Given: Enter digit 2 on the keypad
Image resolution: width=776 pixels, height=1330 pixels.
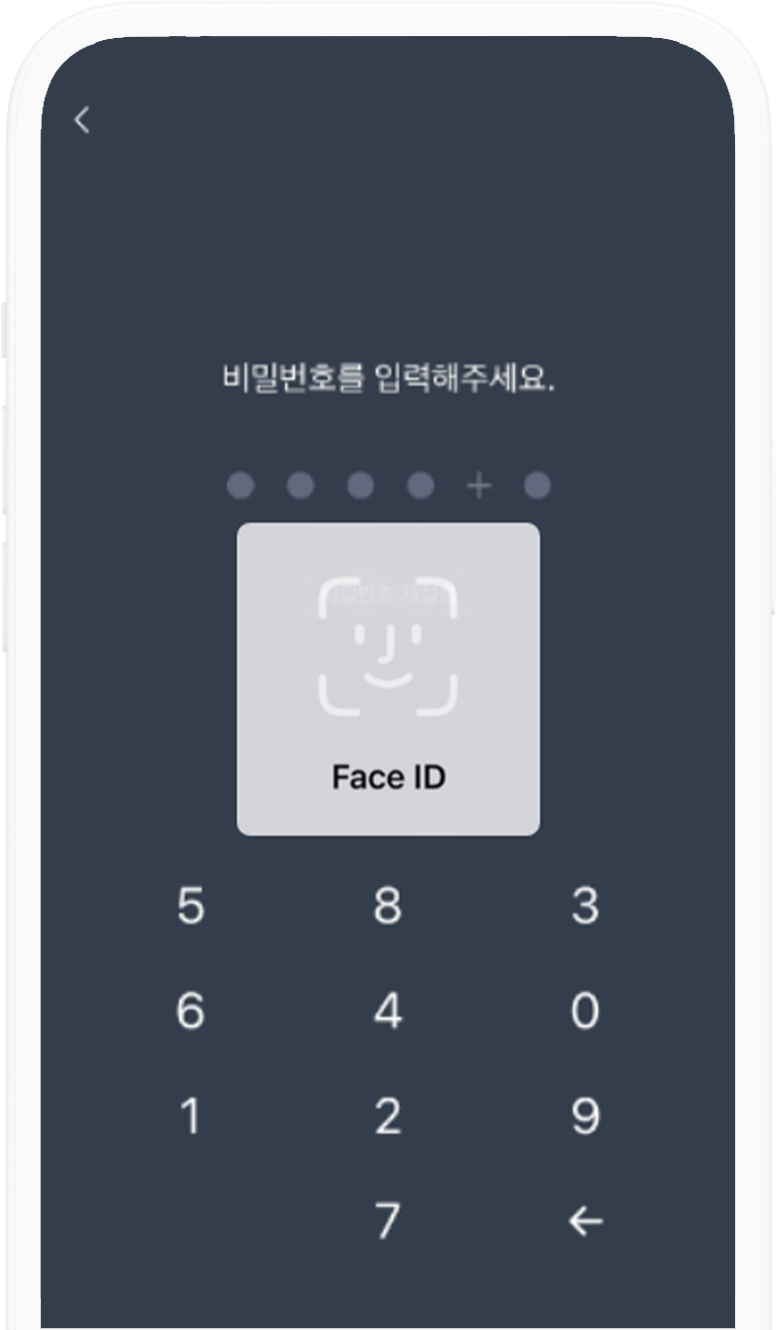Looking at the screenshot, I should pos(387,1116).
